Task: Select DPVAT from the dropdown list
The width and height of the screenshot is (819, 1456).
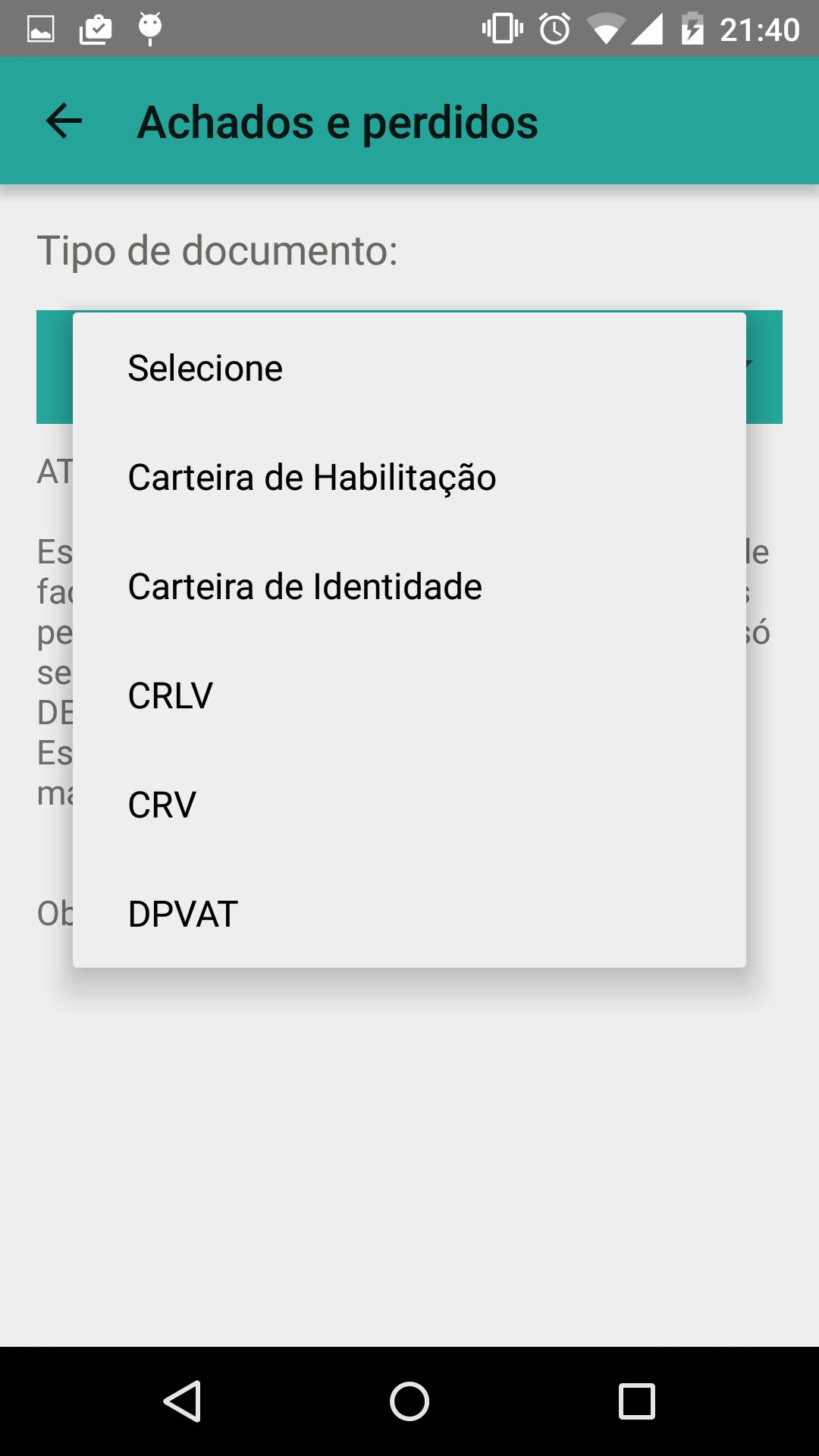Action: click(x=182, y=913)
